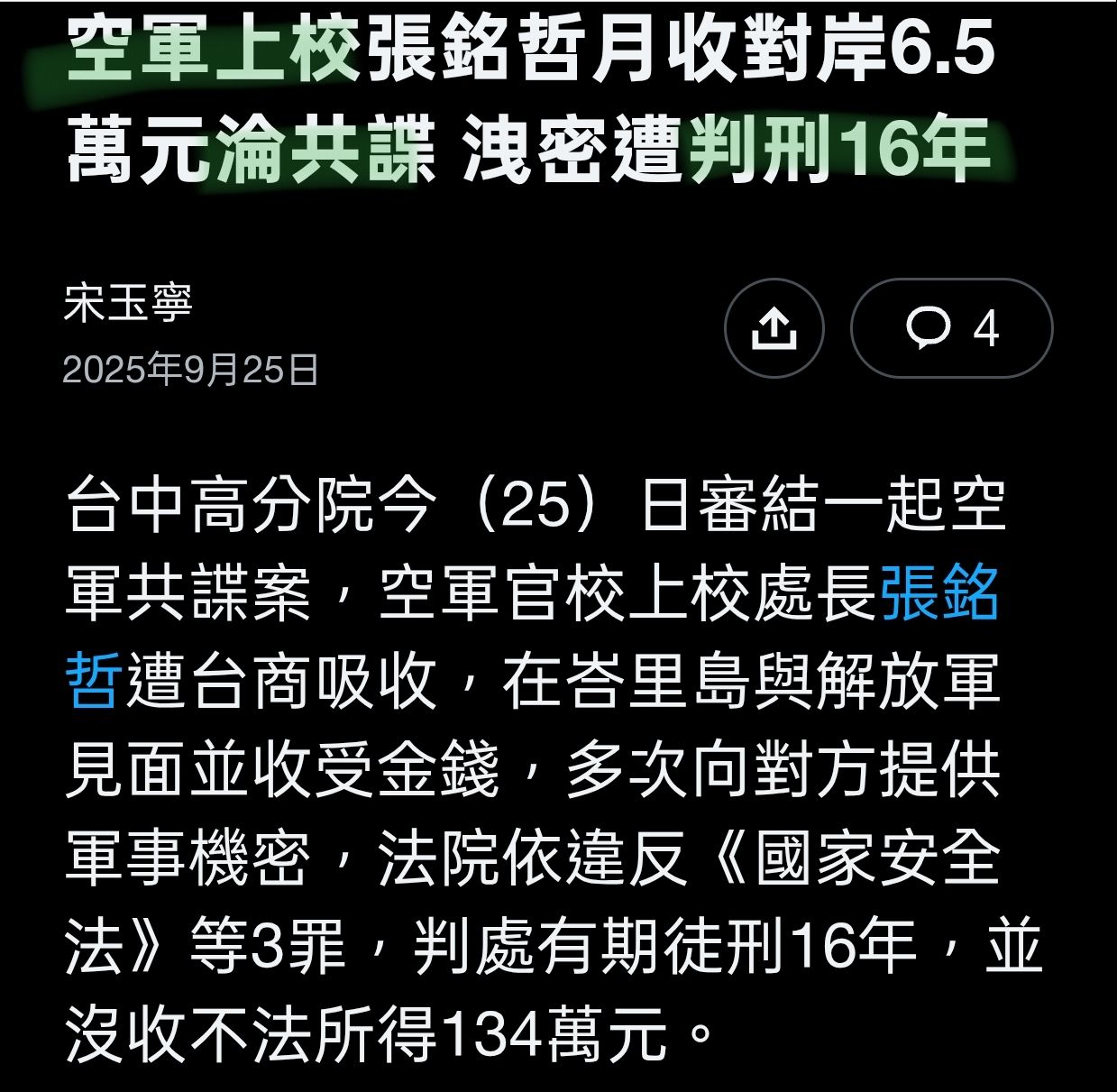This screenshot has height=1092, width=1117.
Task: Open the comments with 4 replies
Action: 951,328
